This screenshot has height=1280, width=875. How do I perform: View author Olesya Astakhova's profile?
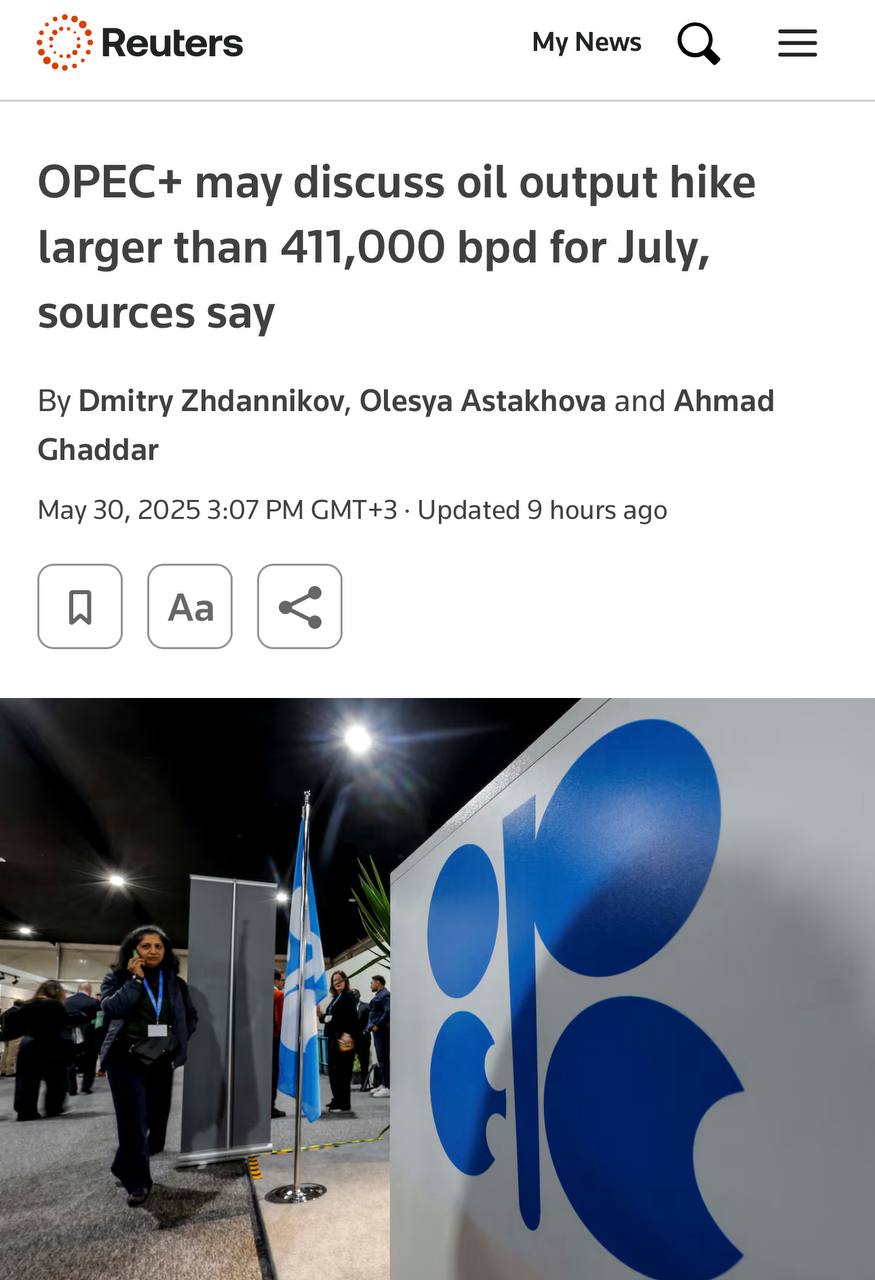tap(482, 401)
